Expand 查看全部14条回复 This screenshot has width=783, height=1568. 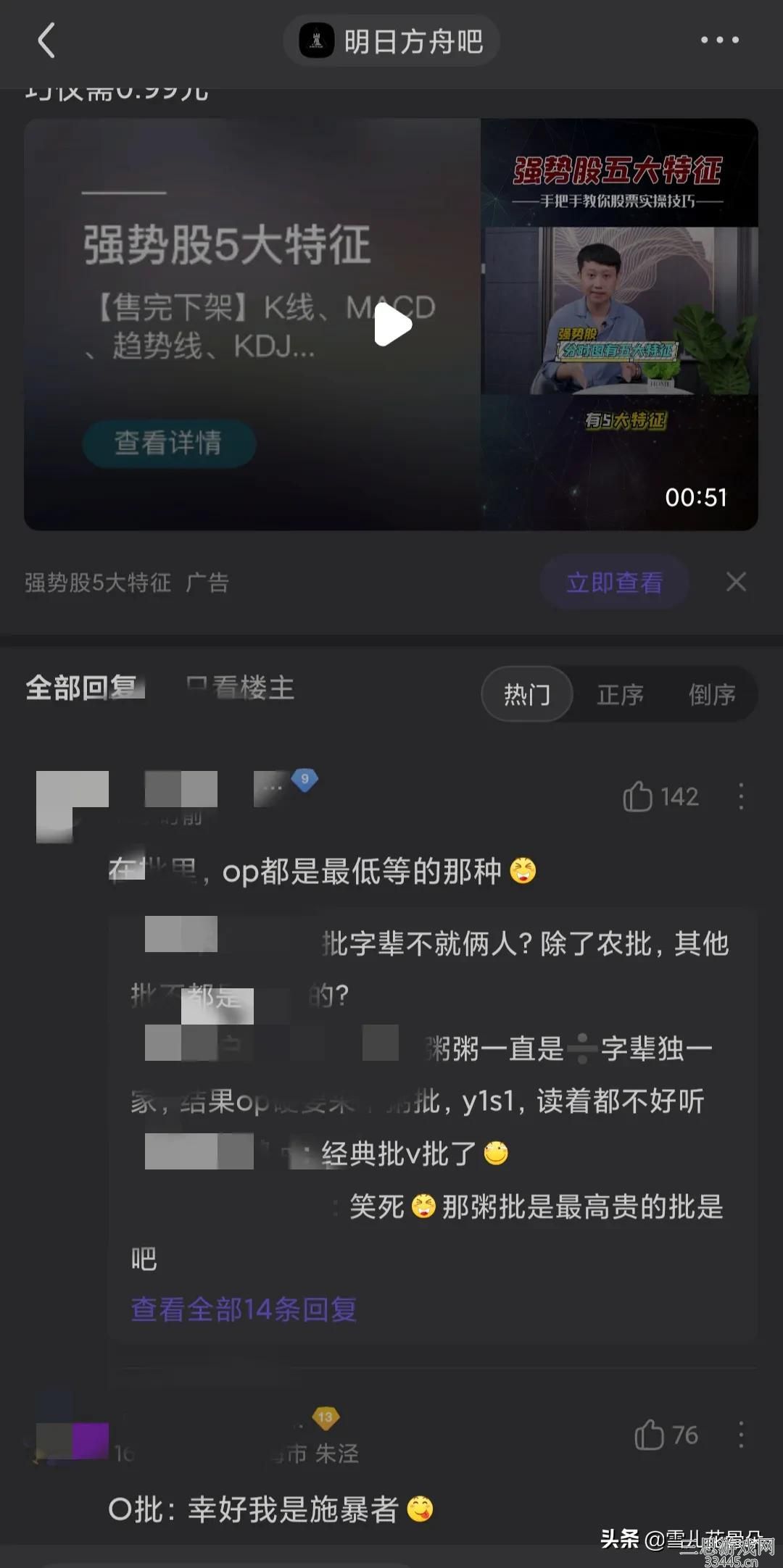click(244, 1310)
